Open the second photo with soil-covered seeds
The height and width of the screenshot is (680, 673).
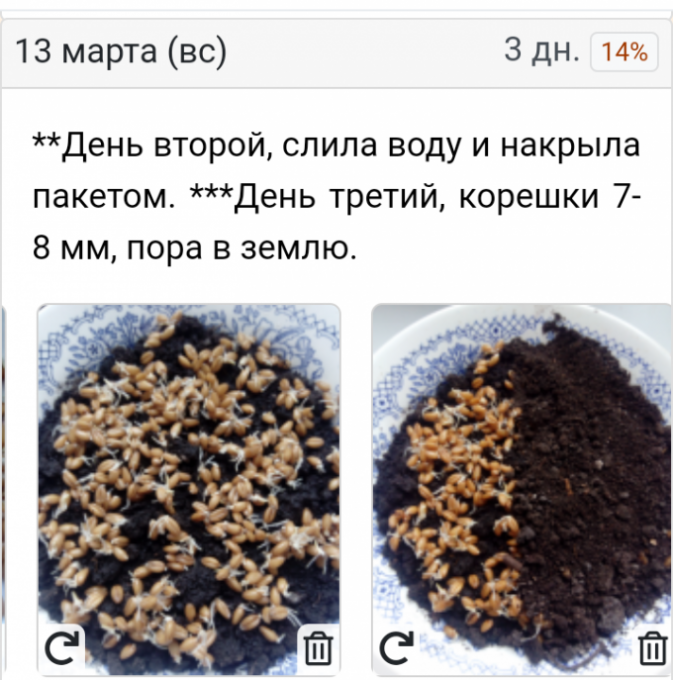point(522,470)
